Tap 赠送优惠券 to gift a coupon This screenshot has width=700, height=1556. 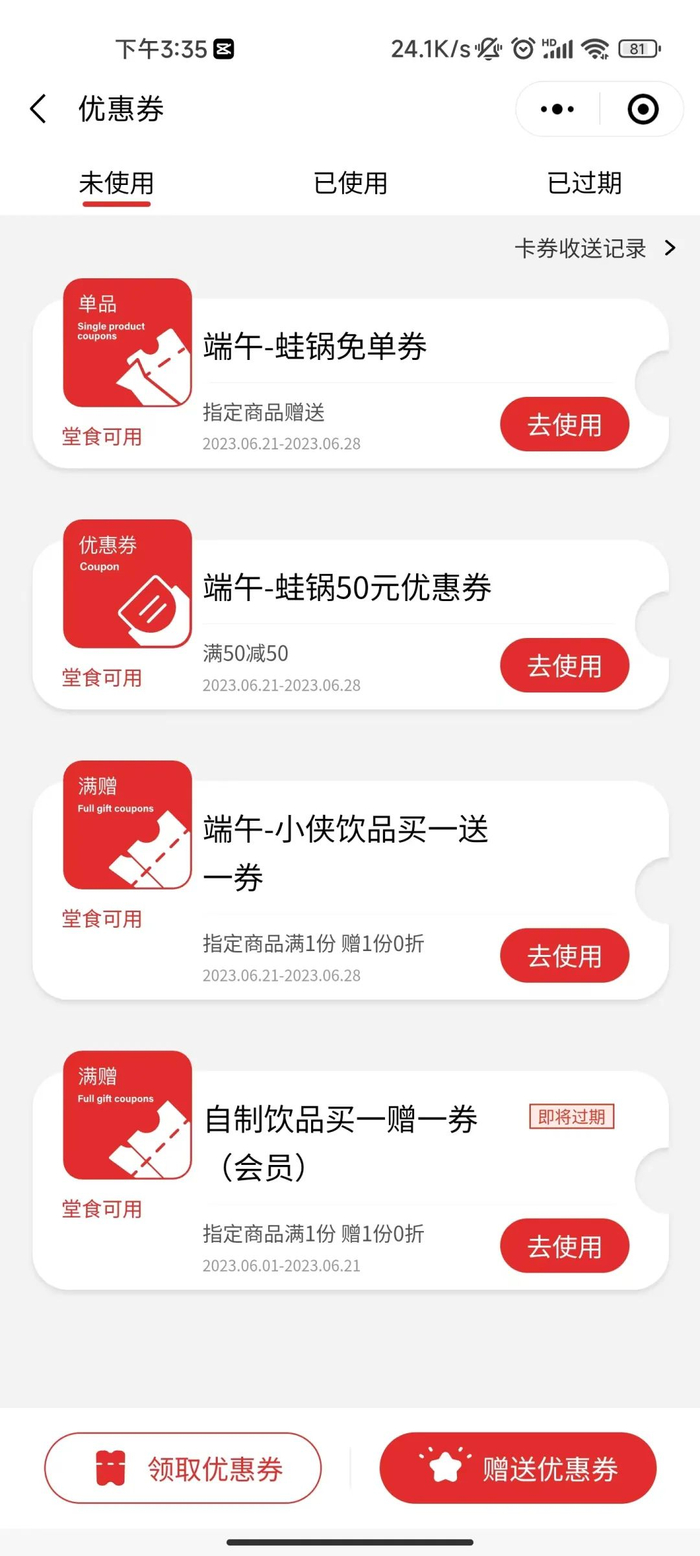pyautogui.click(x=518, y=1468)
